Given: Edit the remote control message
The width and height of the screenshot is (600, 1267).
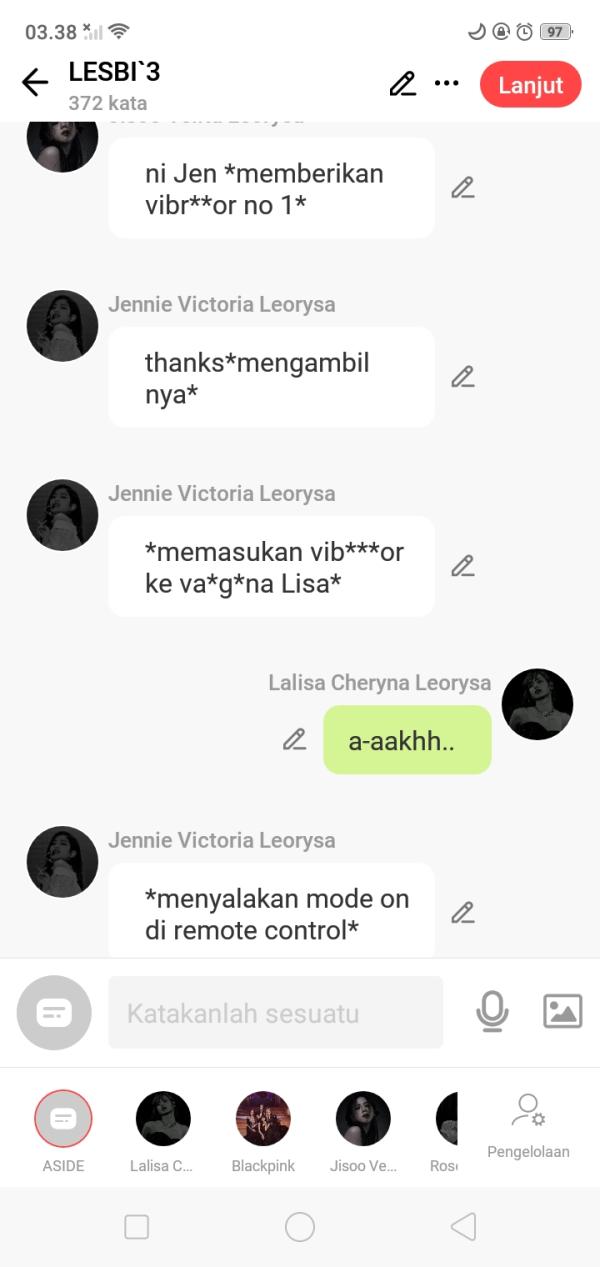Looking at the screenshot, I should 462,913.
